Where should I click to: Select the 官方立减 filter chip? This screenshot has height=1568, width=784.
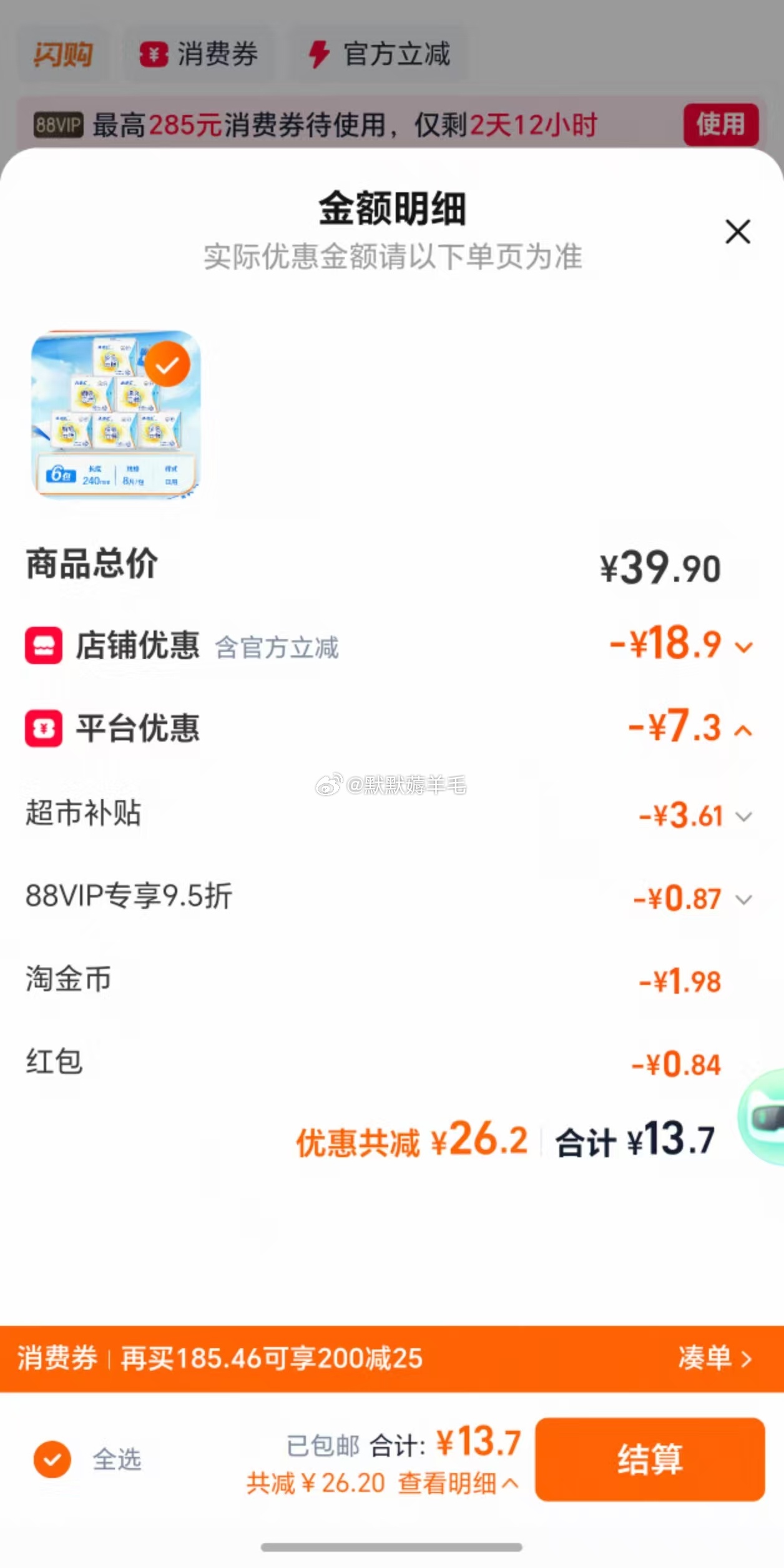[379, 54]
